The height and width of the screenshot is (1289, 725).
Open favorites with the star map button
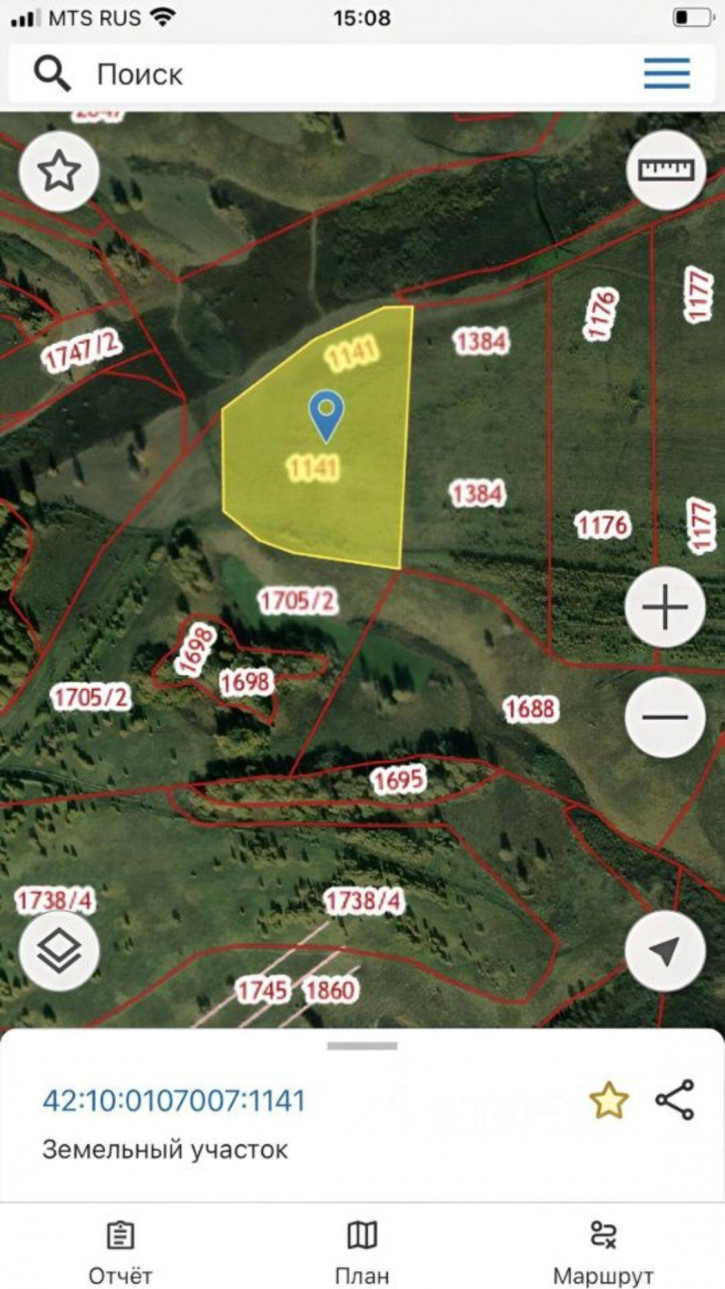(x=59, y=172)
